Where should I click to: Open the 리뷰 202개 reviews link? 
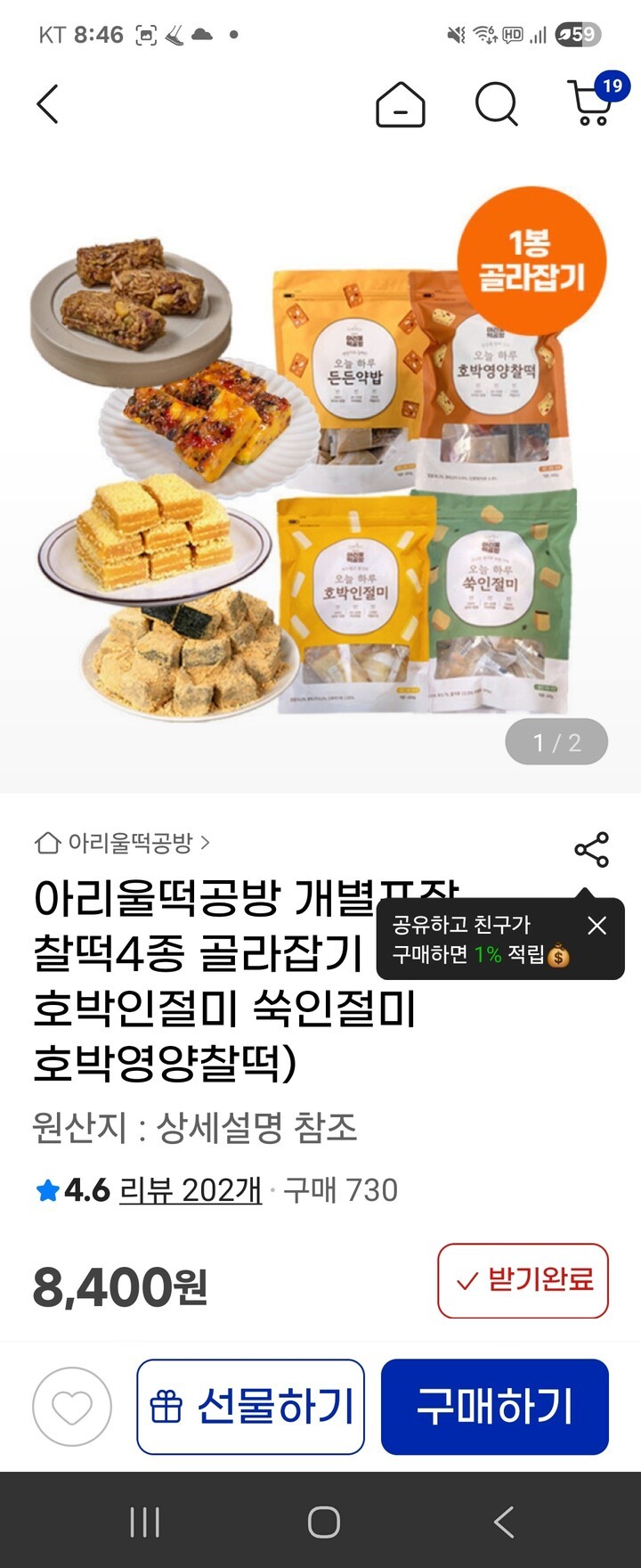pyautogui.click(x=191, y=1190)
